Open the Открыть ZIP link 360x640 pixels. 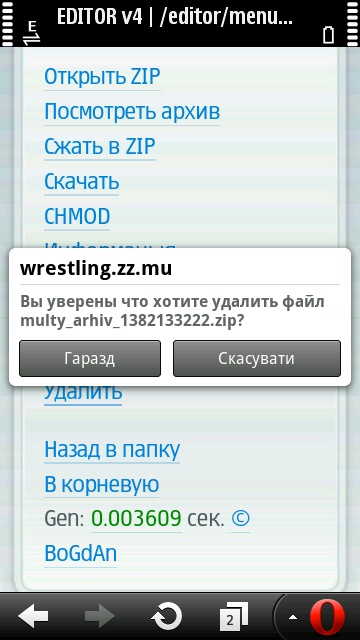[102, 76]
